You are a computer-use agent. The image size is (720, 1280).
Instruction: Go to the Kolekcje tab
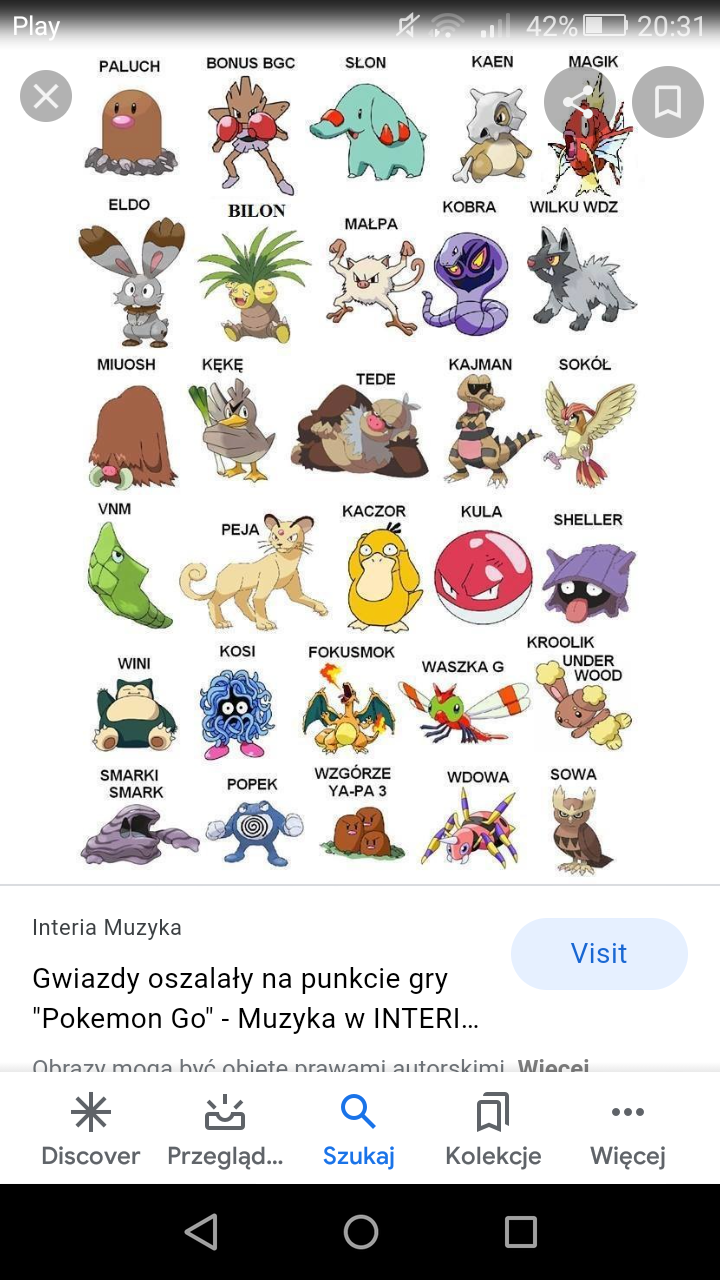pyautogui.click(x=493, y=1130)
